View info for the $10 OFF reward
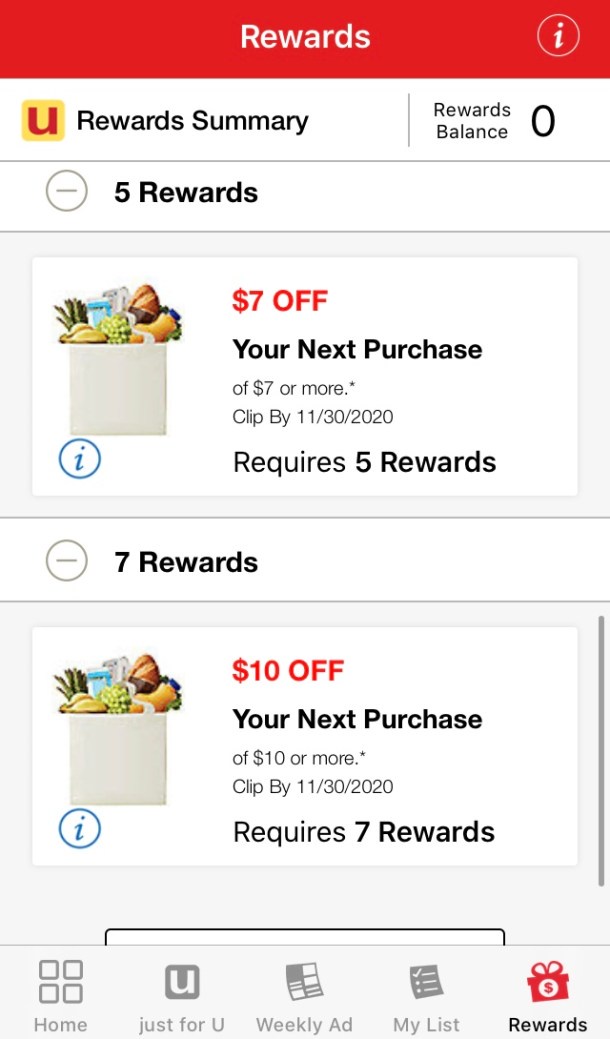 pyautogui.click(x=80, y=829)
